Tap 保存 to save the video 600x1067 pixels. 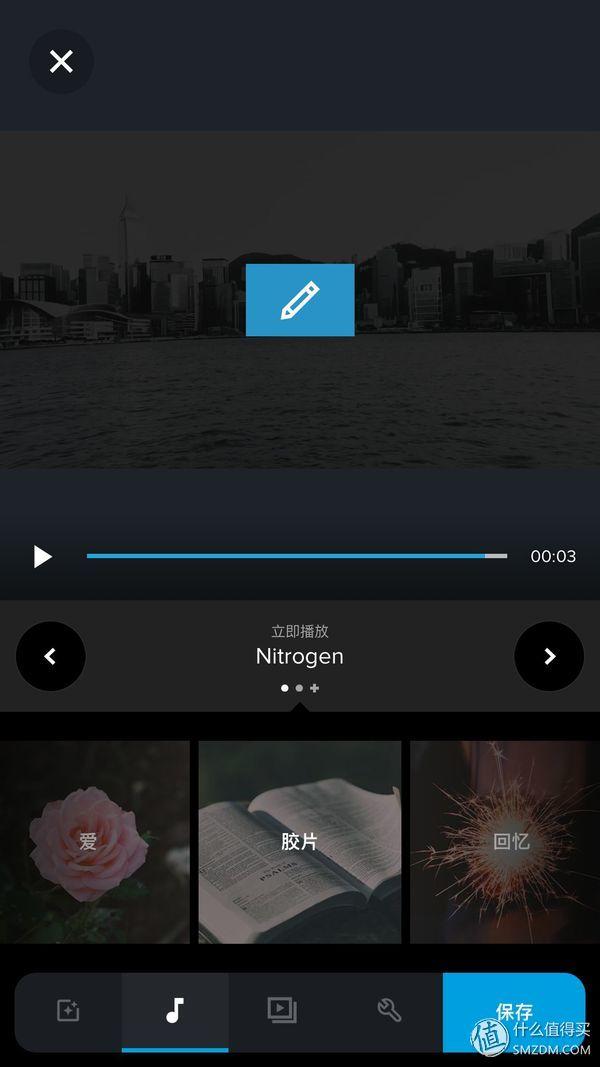(x=513, y=1010)
